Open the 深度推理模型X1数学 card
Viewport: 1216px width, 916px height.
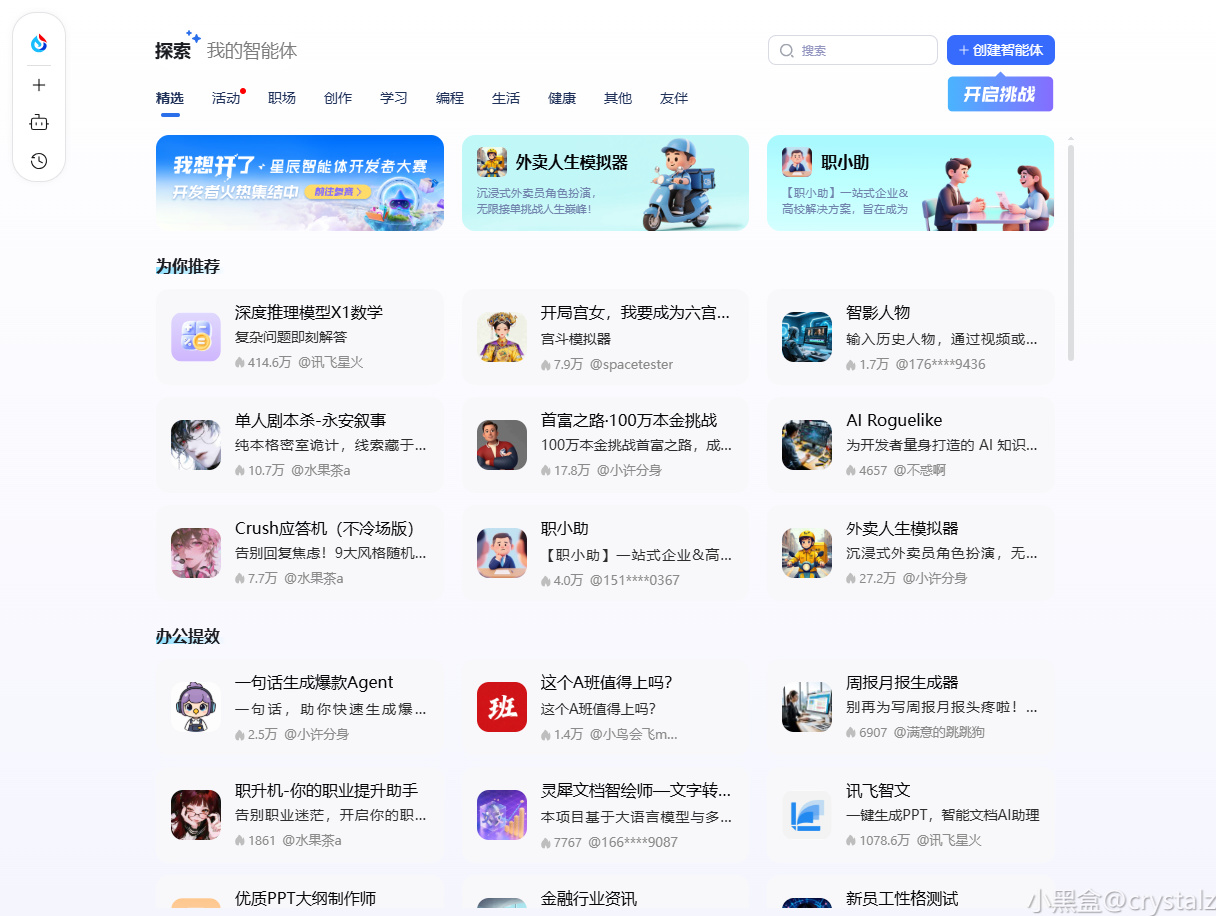[x=300, y=337]
